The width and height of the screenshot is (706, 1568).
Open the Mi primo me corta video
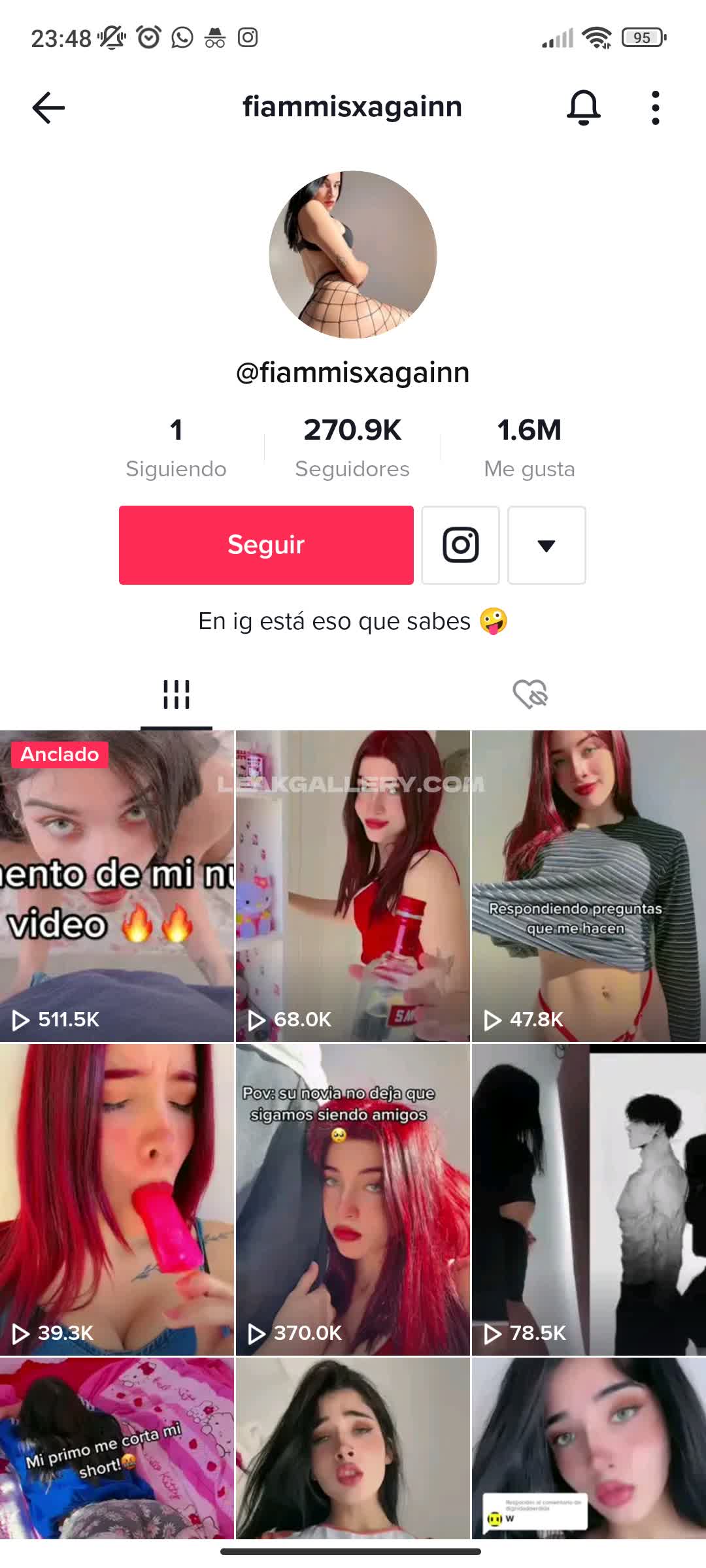coord(117,1447)
